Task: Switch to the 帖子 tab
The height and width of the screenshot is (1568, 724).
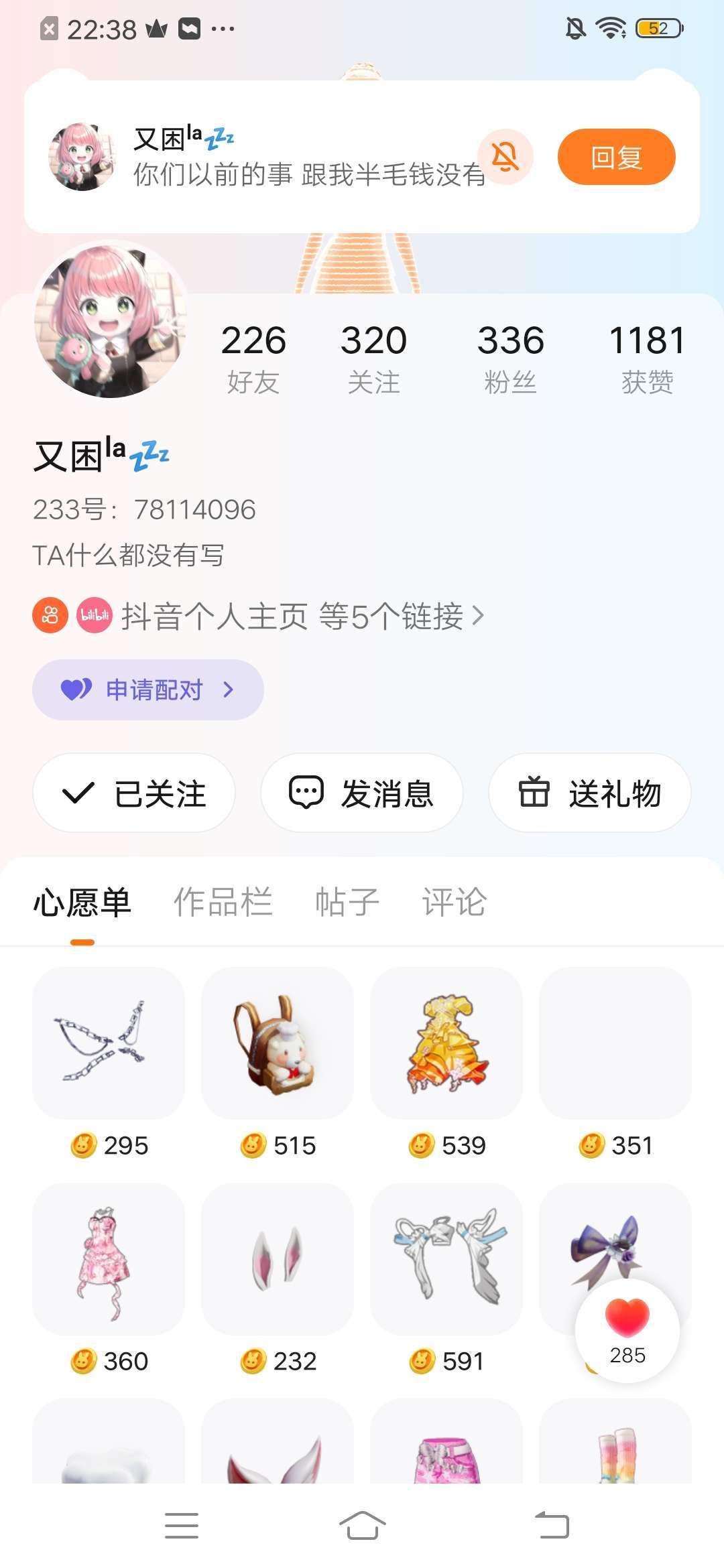Action: pyautogui.click(x=347, y=902)
